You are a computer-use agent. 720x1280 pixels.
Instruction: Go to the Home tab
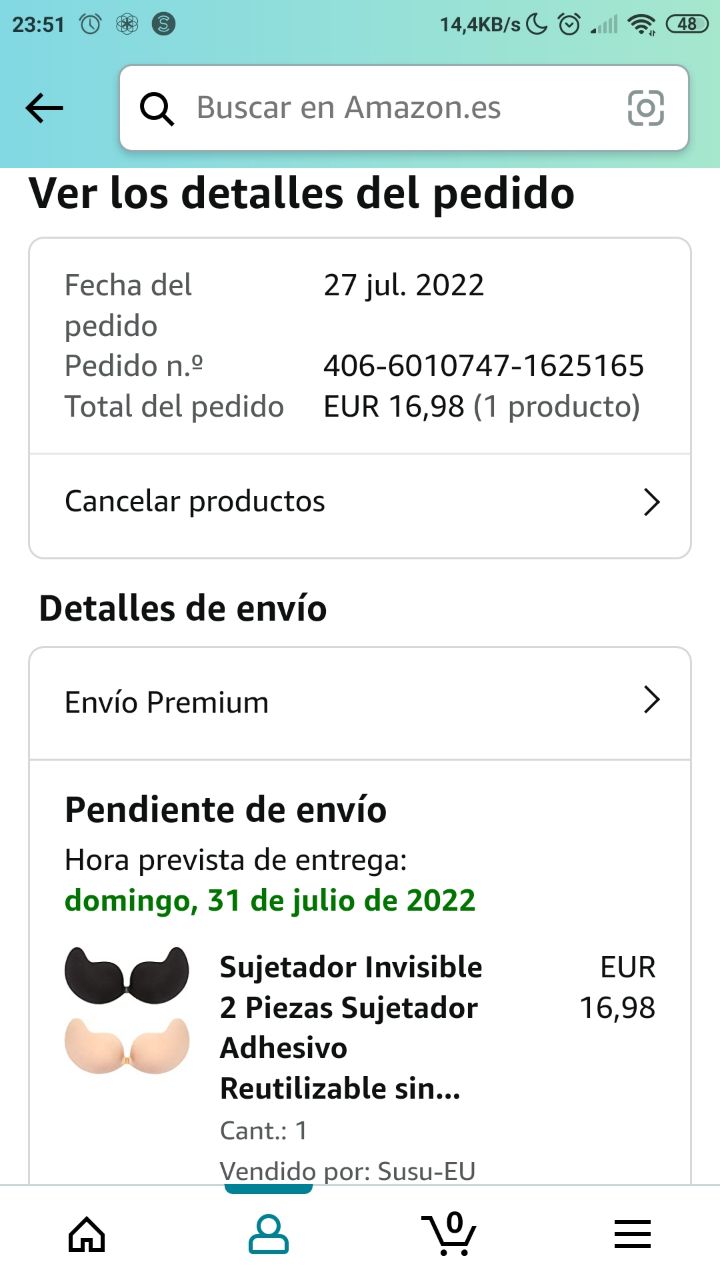pyautogui.click(x=87, y=1233)
